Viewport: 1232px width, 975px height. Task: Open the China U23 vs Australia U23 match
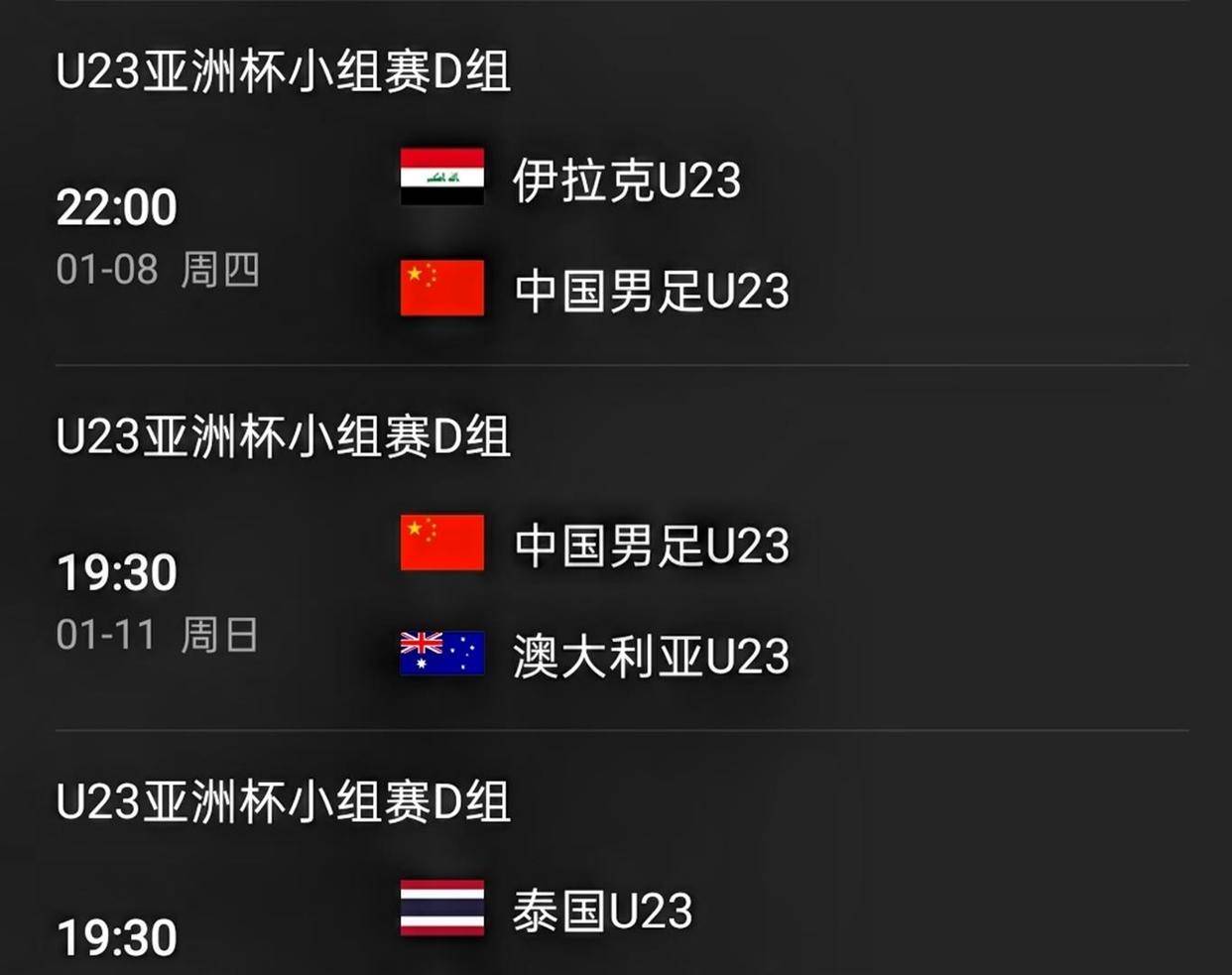(615, 601)
